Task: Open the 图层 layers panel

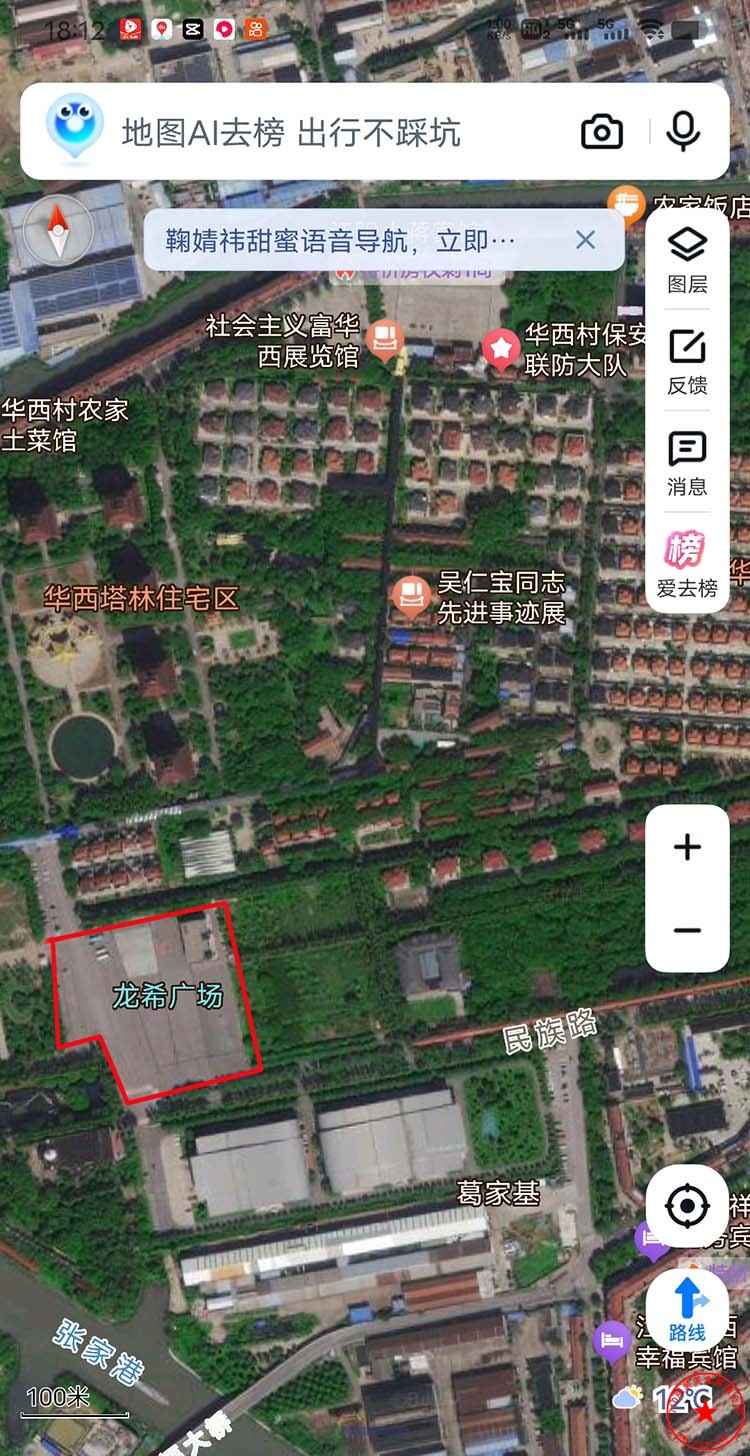Action: click(x=687, y=259)
